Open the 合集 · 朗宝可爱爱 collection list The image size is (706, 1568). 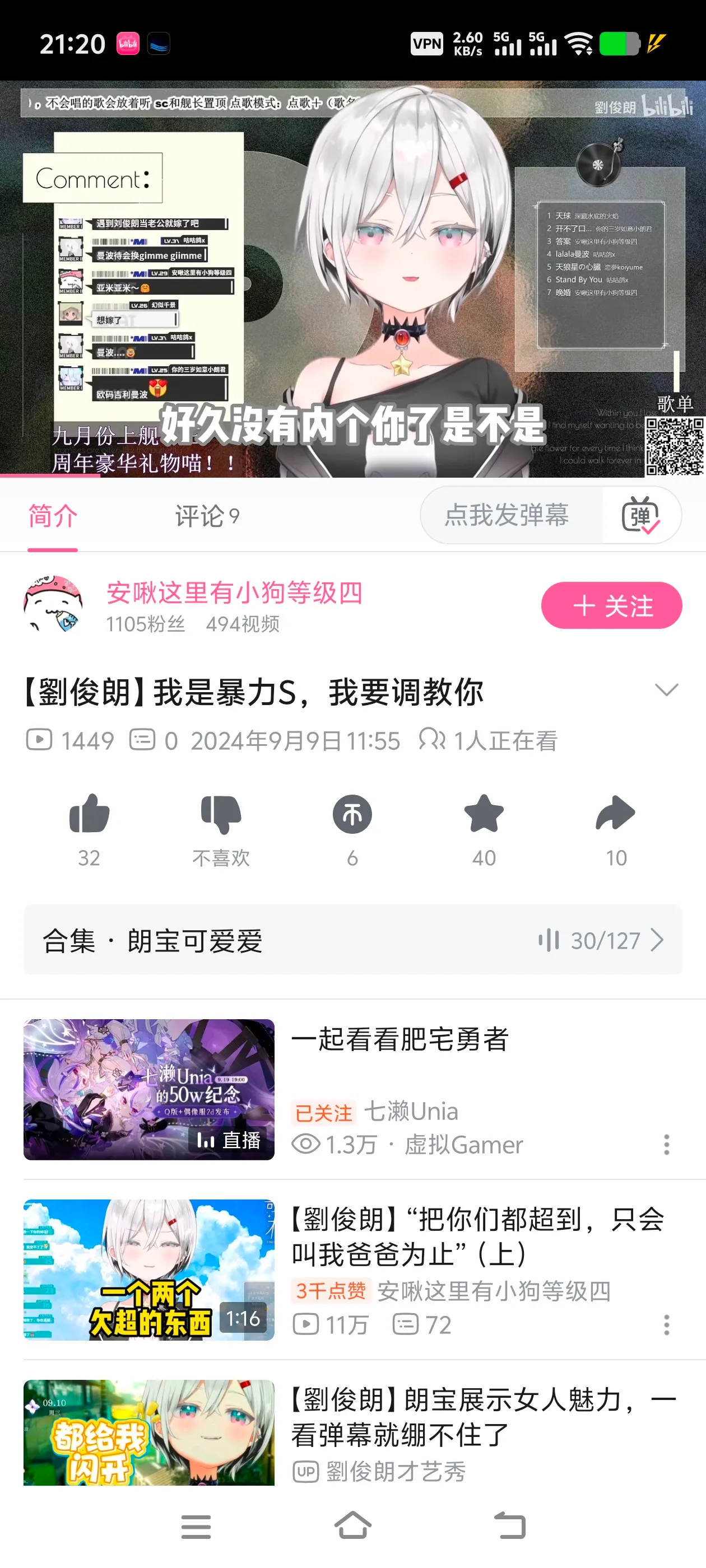coord(352,940)
